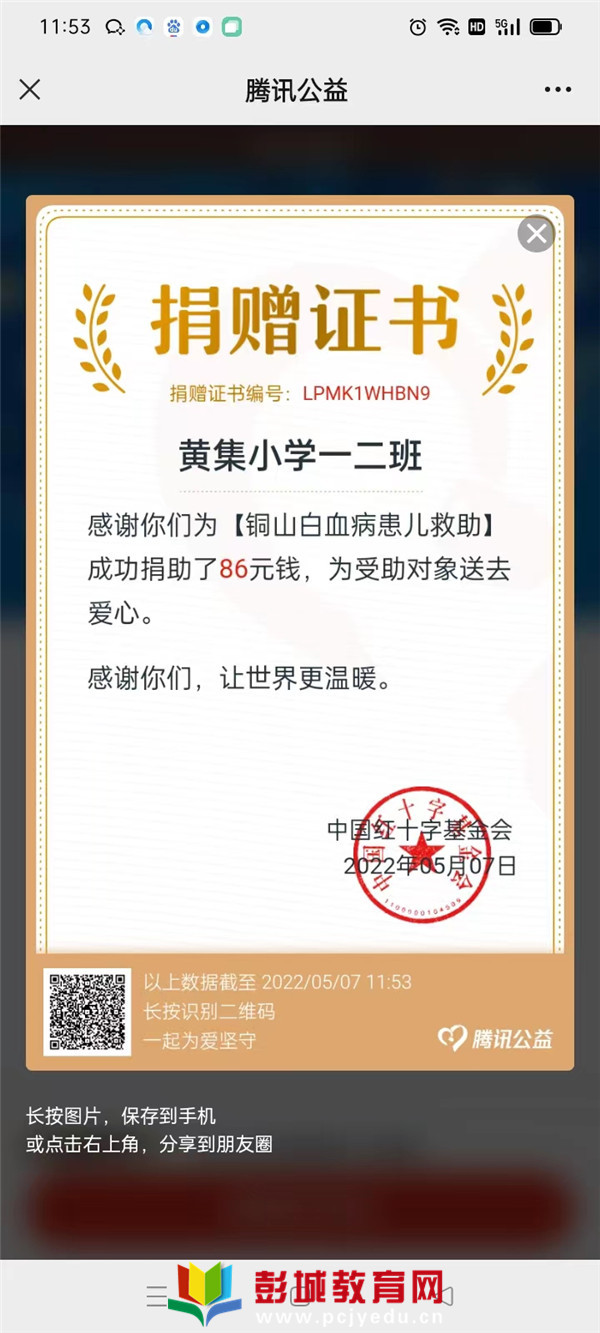Dismiss the 捐赠证书 certificate popup

pos(537,235)
